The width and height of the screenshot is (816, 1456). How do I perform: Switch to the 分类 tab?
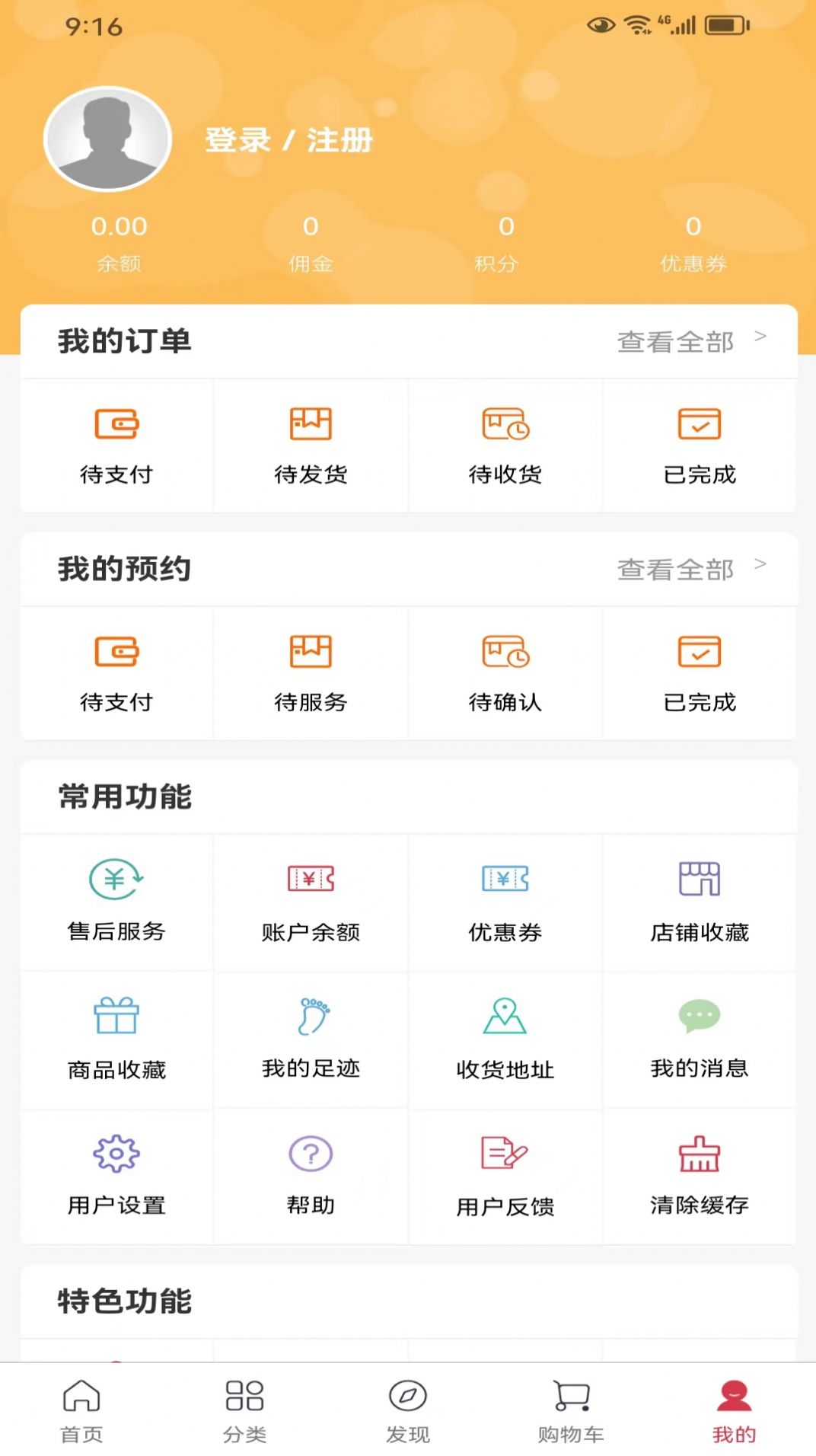click(x=244, y=1405)
